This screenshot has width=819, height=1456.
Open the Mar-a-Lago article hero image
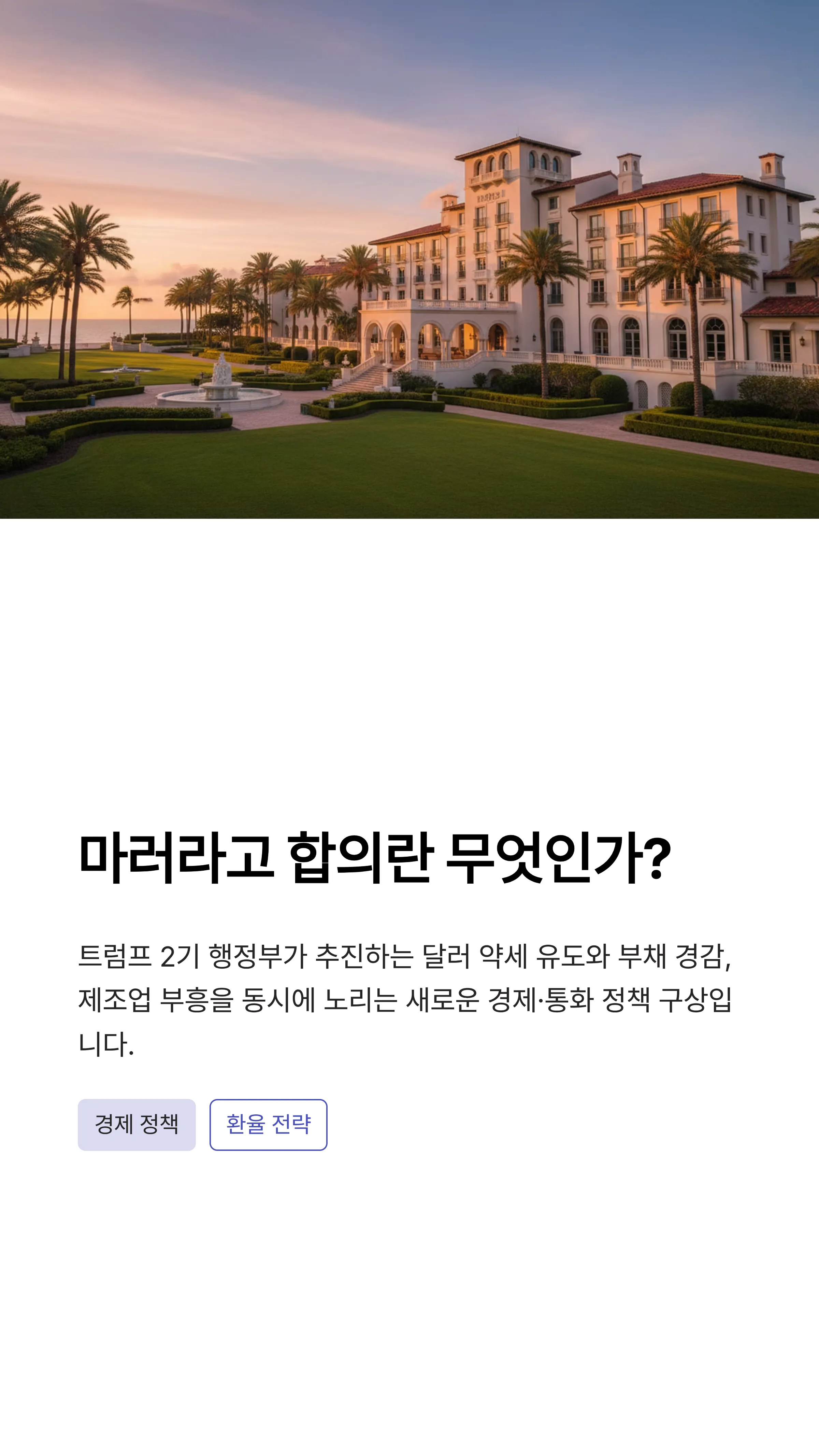coord(409,260)
